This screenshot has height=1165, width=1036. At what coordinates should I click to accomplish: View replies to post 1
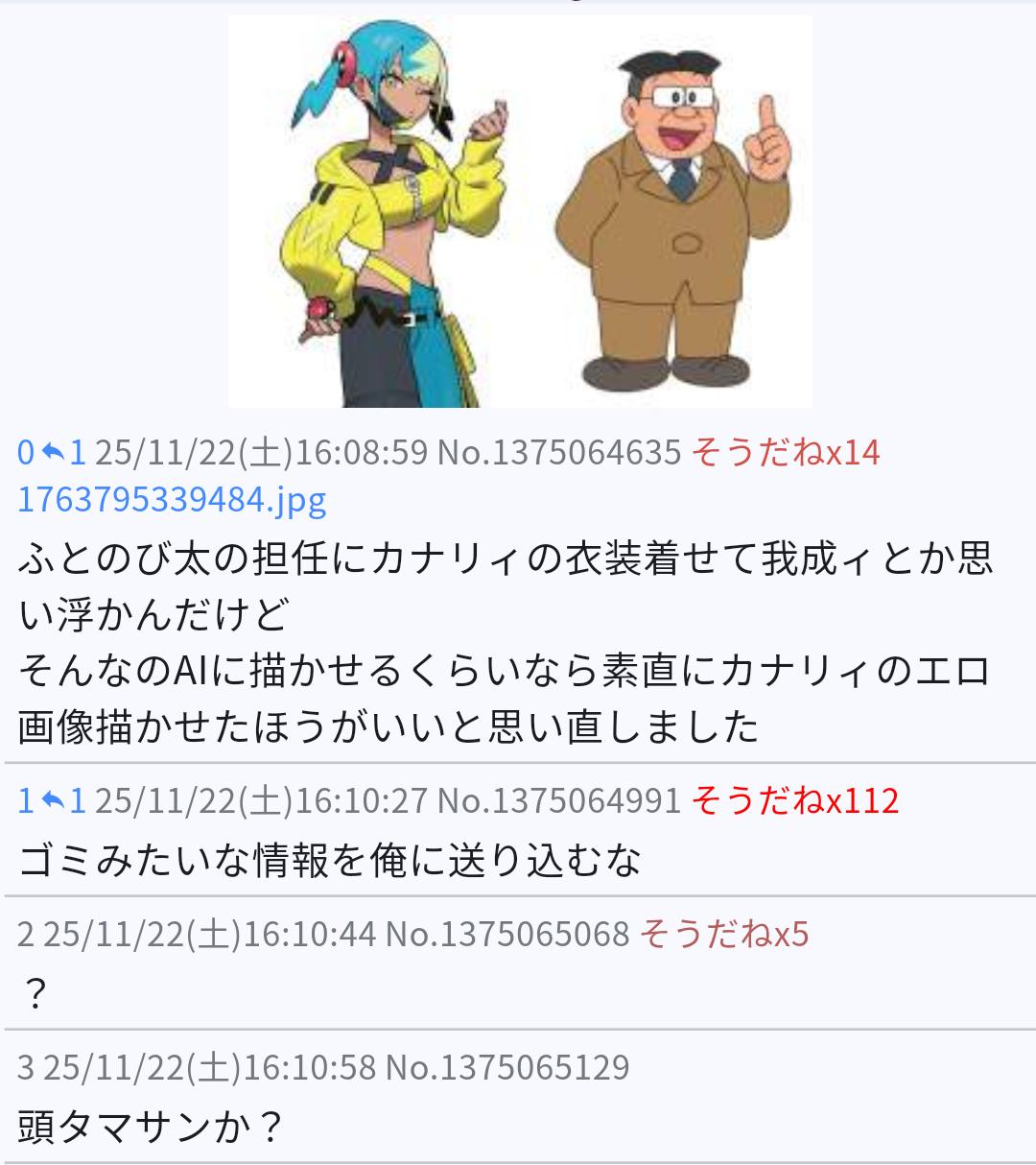(x=63, y=799)
